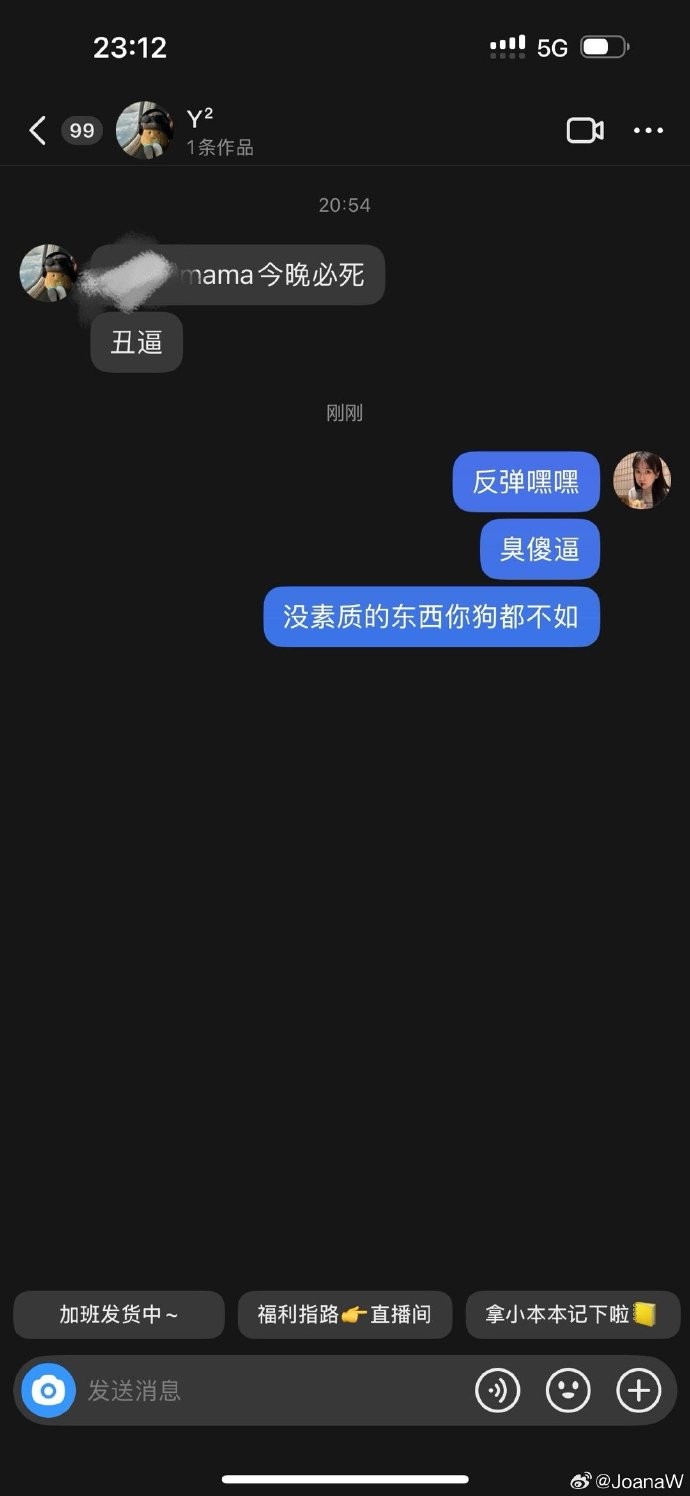Start a video call with Y²
The width and height of the screenshot is (690, 1496).
tap(585, 131)
